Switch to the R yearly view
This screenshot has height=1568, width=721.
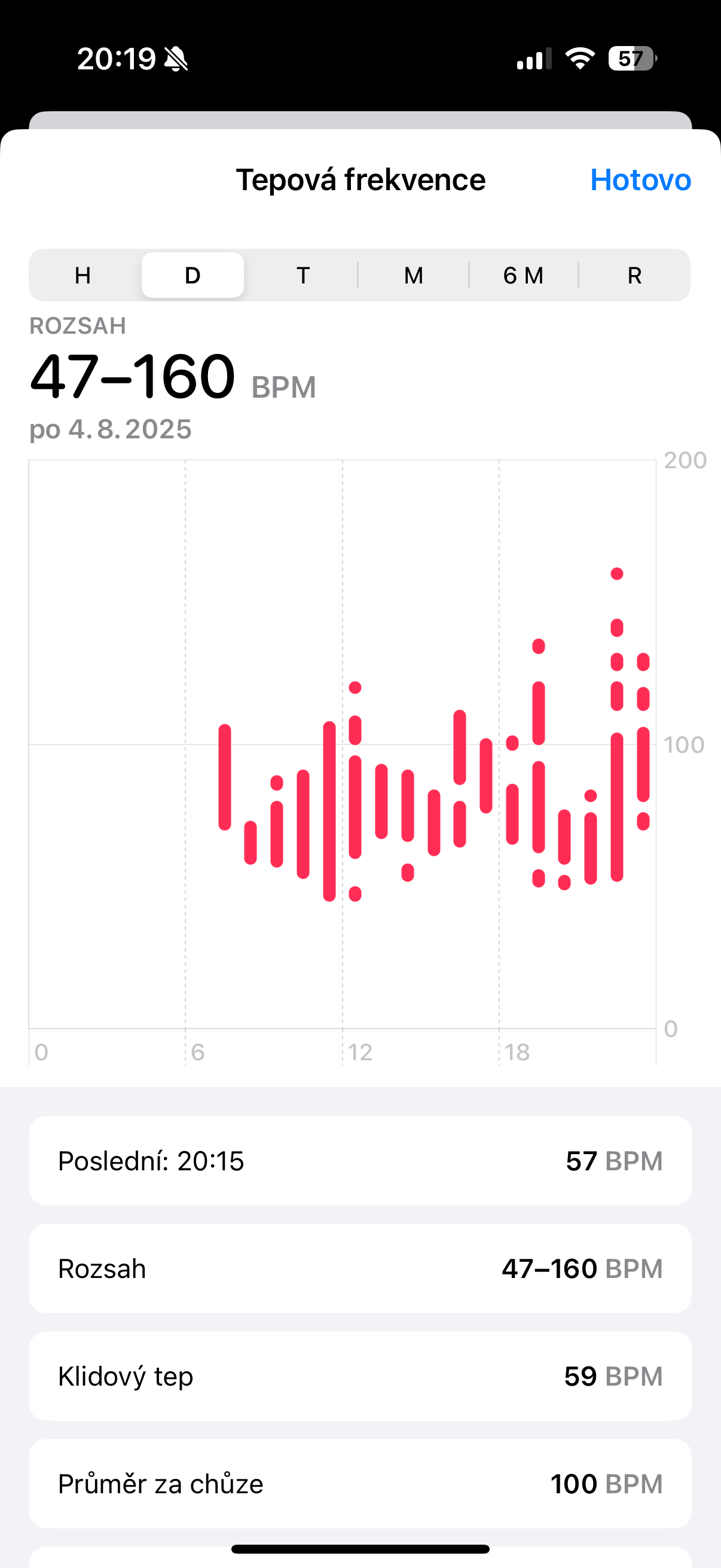[634, 276]
